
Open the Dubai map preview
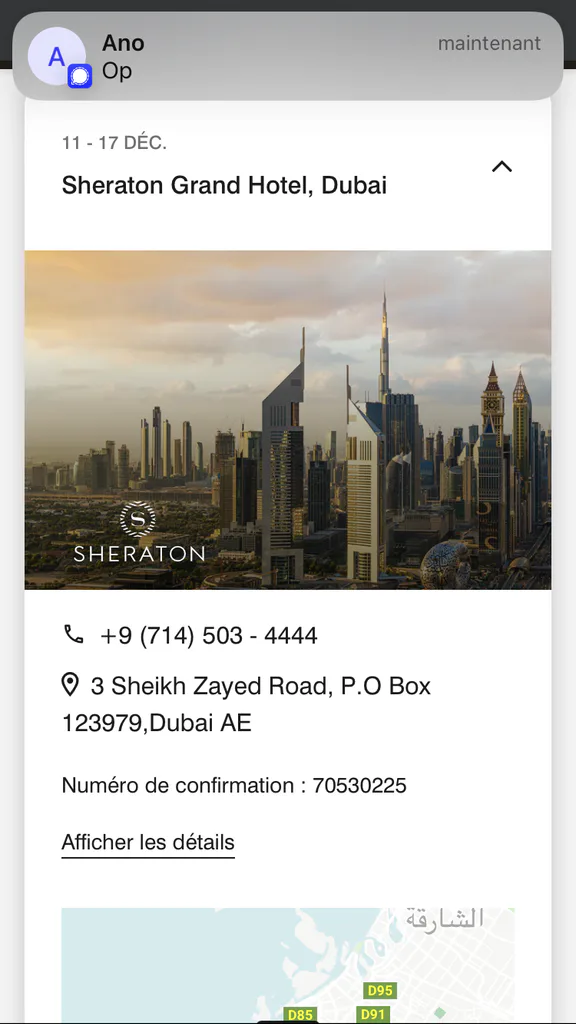tap(288, 965)
